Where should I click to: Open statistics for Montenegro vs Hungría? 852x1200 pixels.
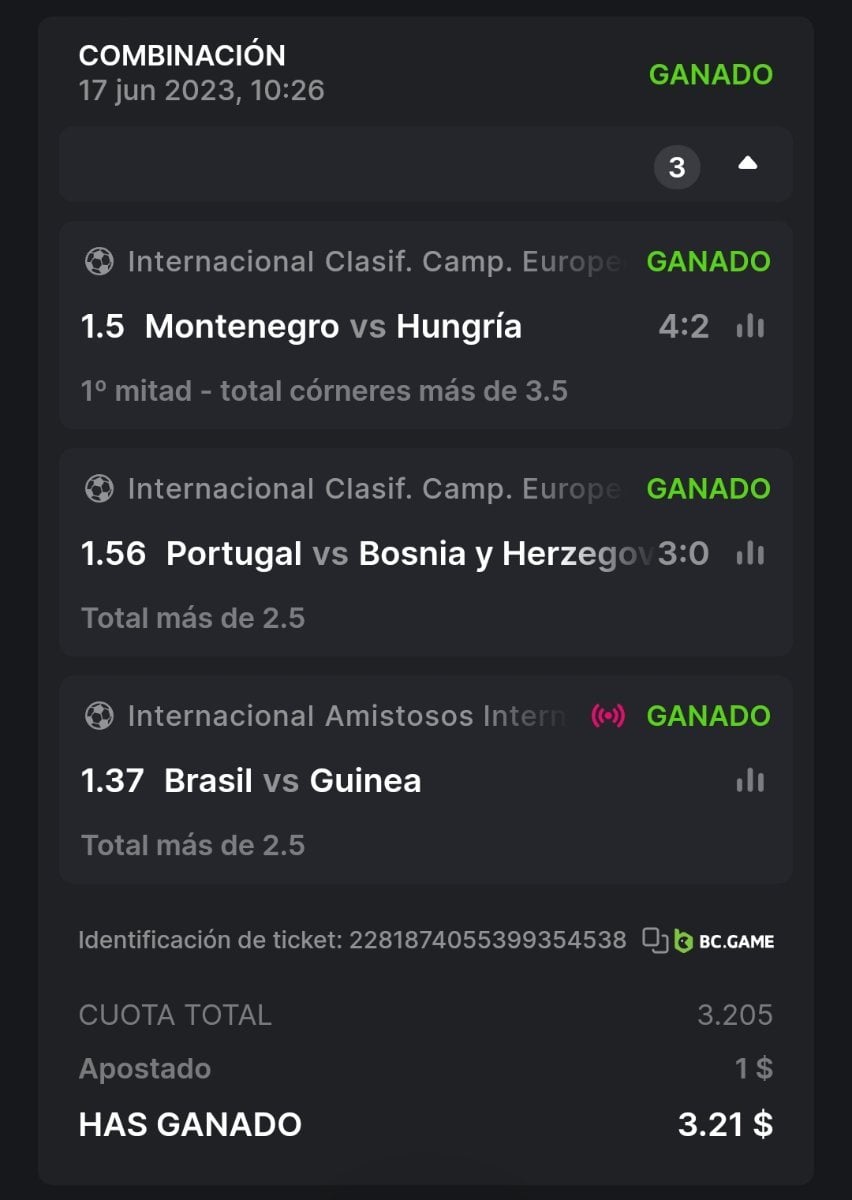coord(749,326)
